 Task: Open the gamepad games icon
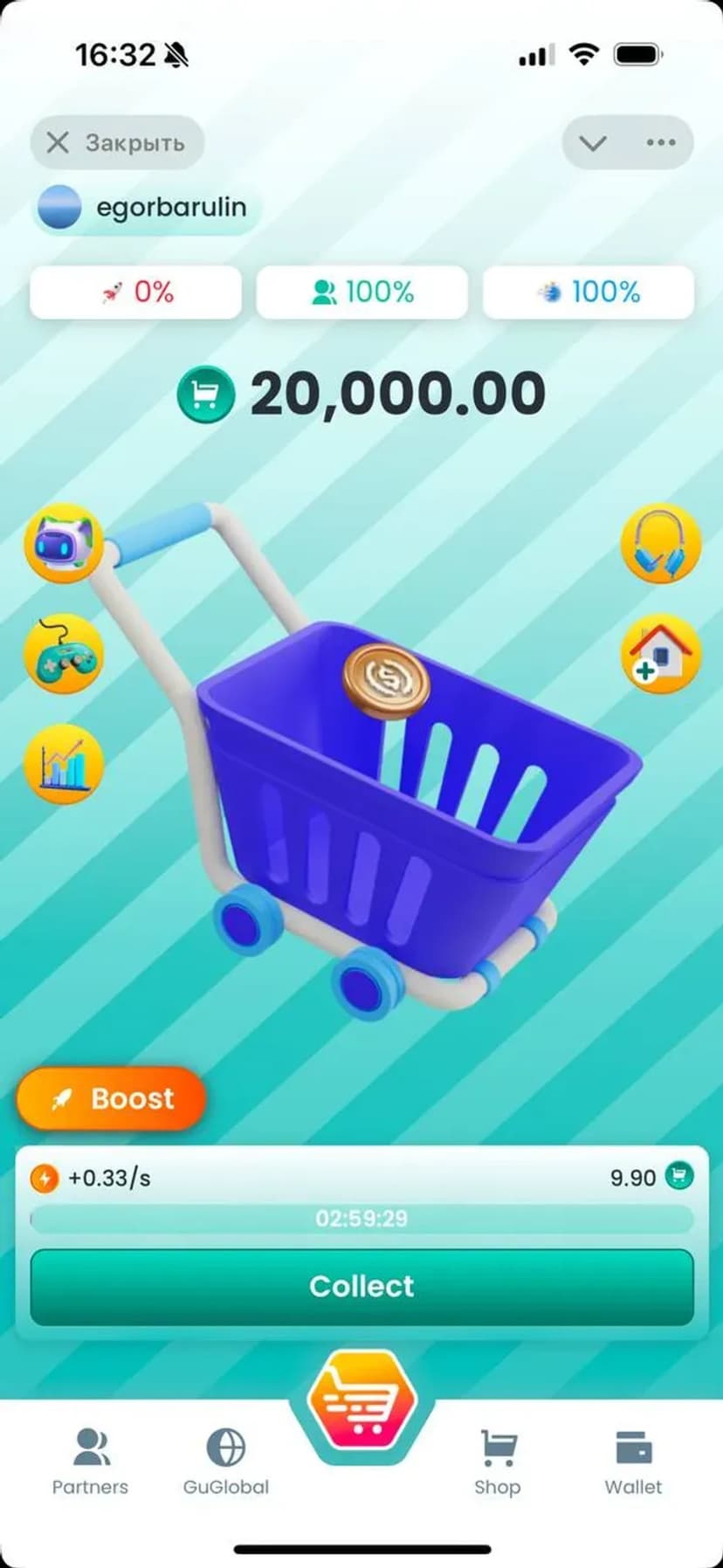[x=63, y=655]
